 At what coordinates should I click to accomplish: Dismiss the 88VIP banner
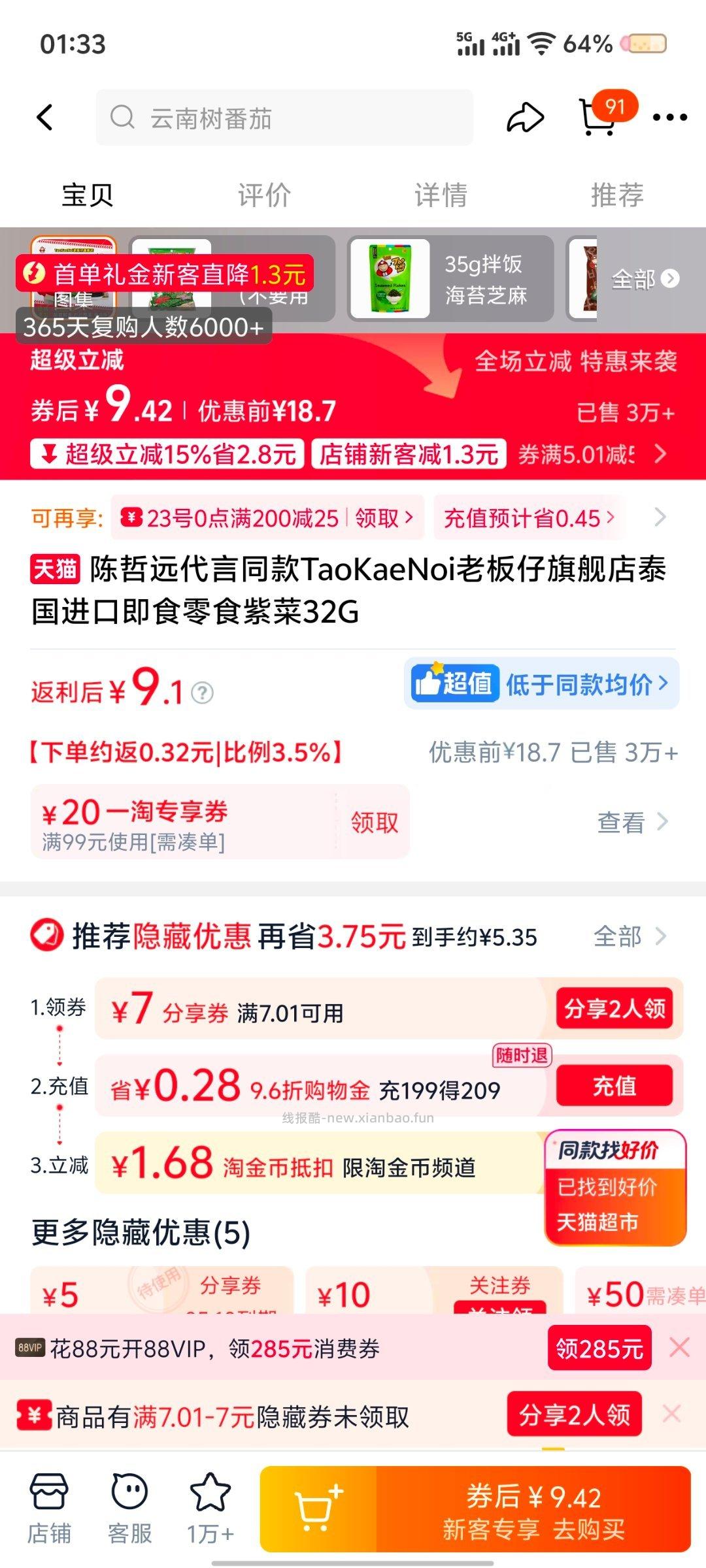pos(680,1347)
